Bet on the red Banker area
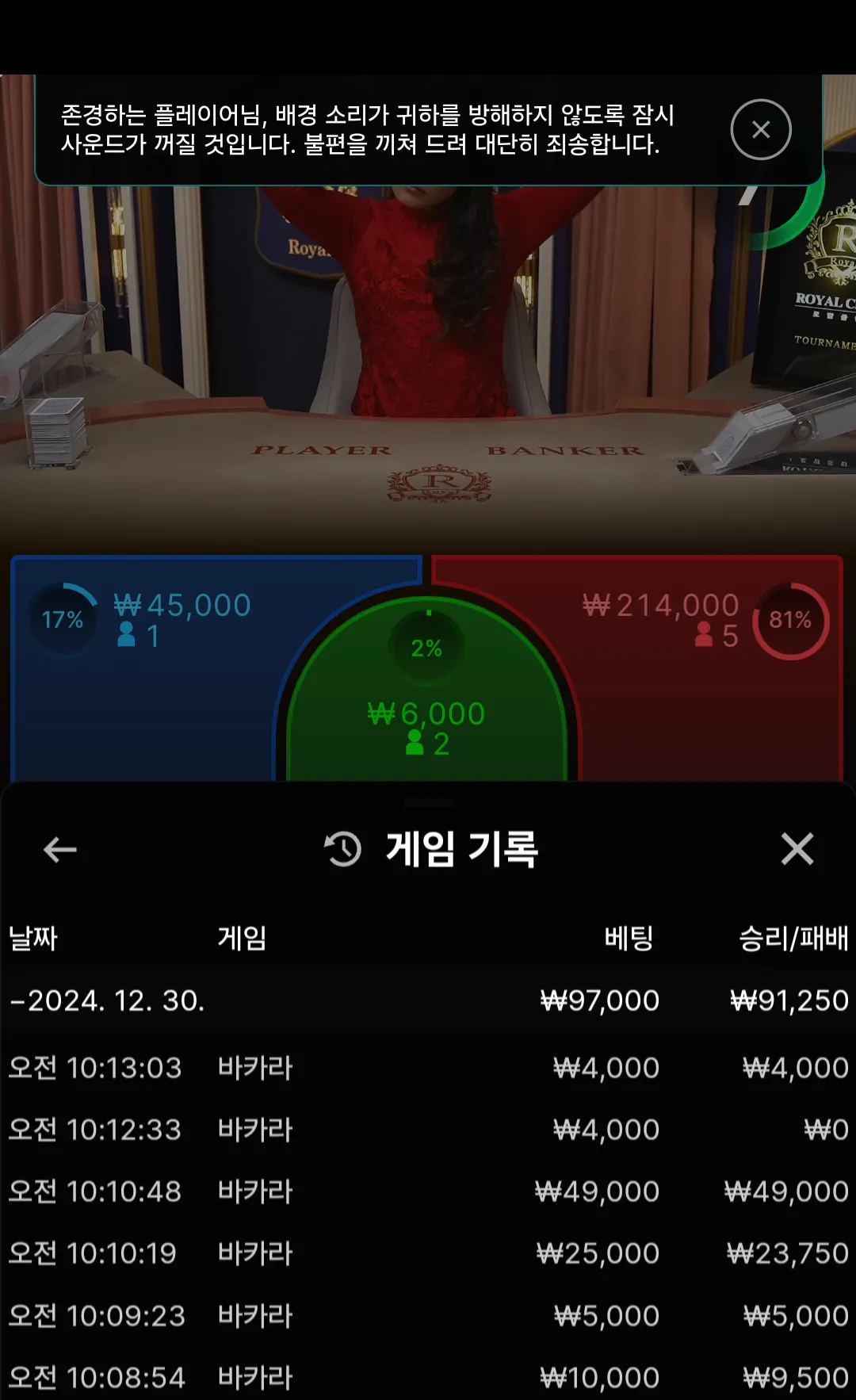Screen dimensions: 856x1400 tap(713, 698)
